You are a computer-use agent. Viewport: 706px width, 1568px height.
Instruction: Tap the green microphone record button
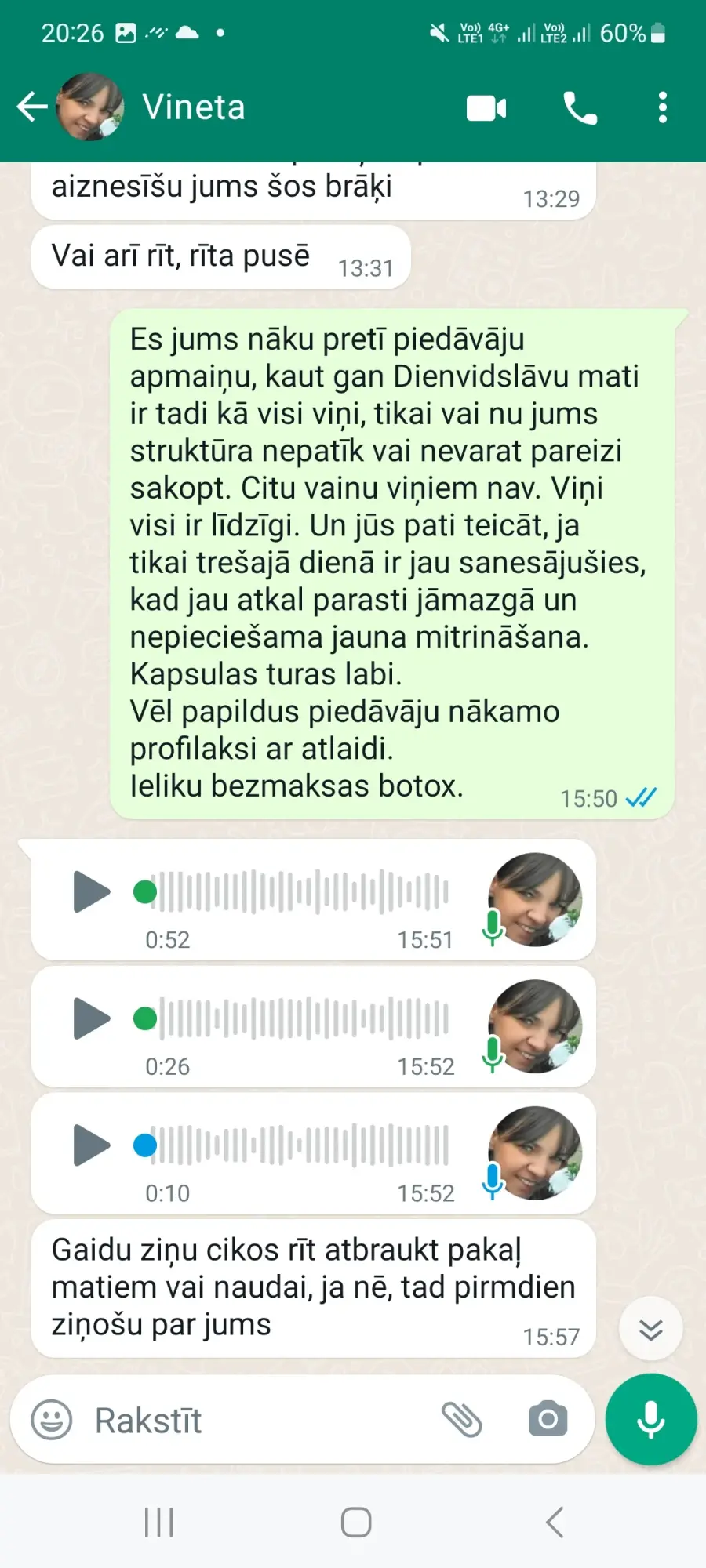651,1419
